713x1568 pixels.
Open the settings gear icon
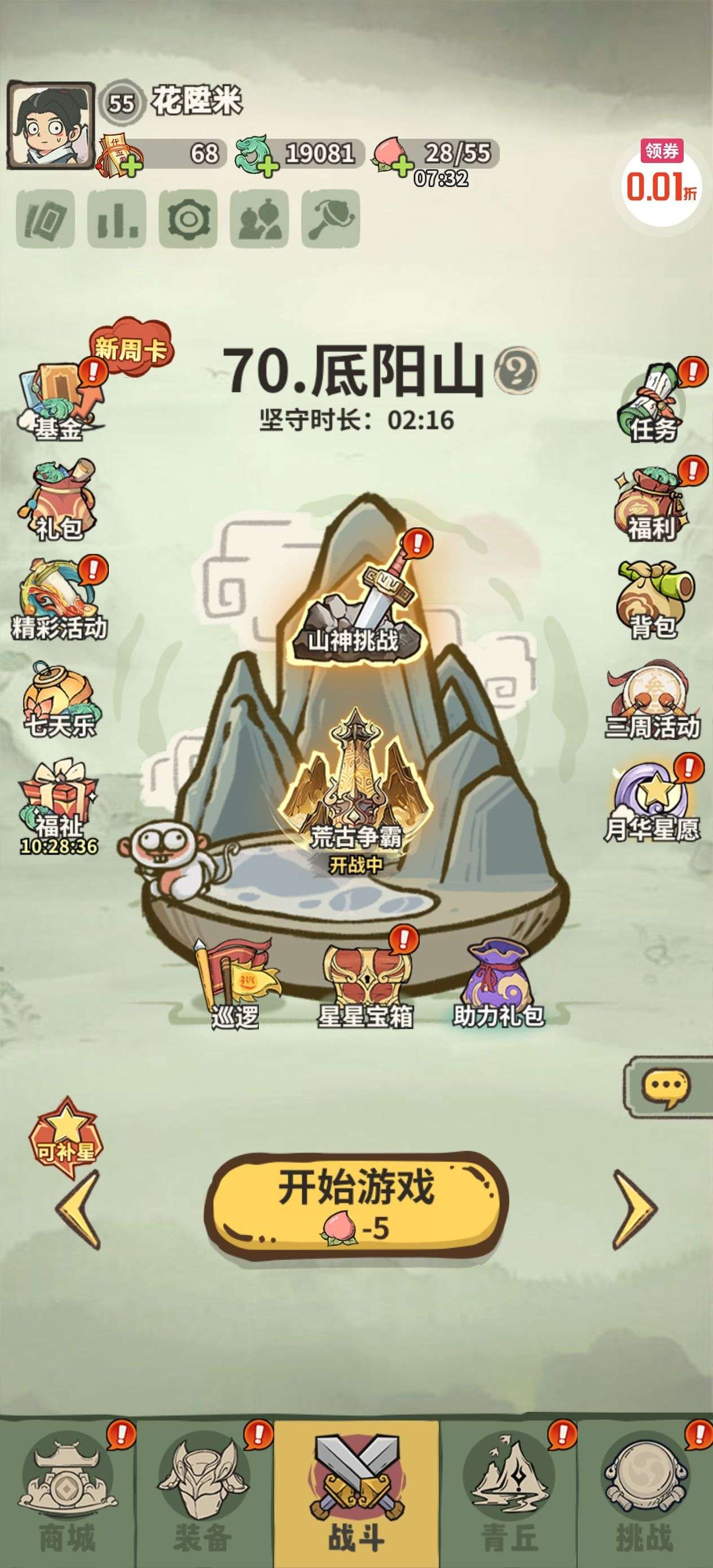click(x=187, y=218)
